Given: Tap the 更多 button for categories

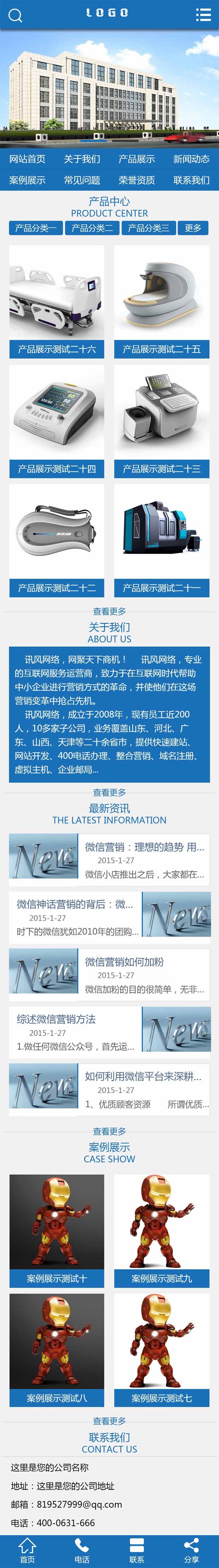Looking at the screenshot, I should click(194, 228).
